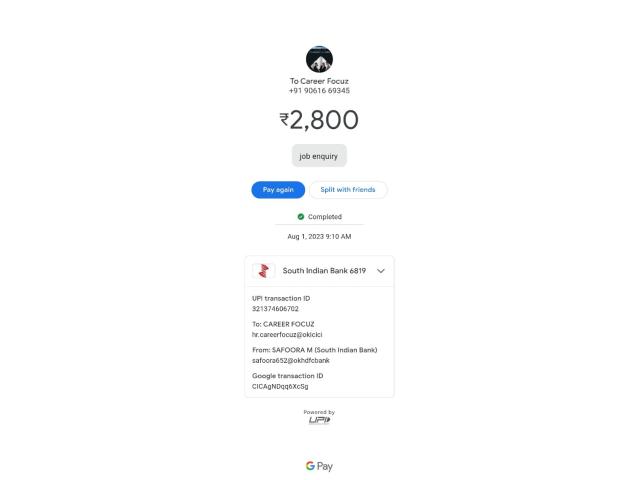Open Career Focuz profile picture

point(319,59)
